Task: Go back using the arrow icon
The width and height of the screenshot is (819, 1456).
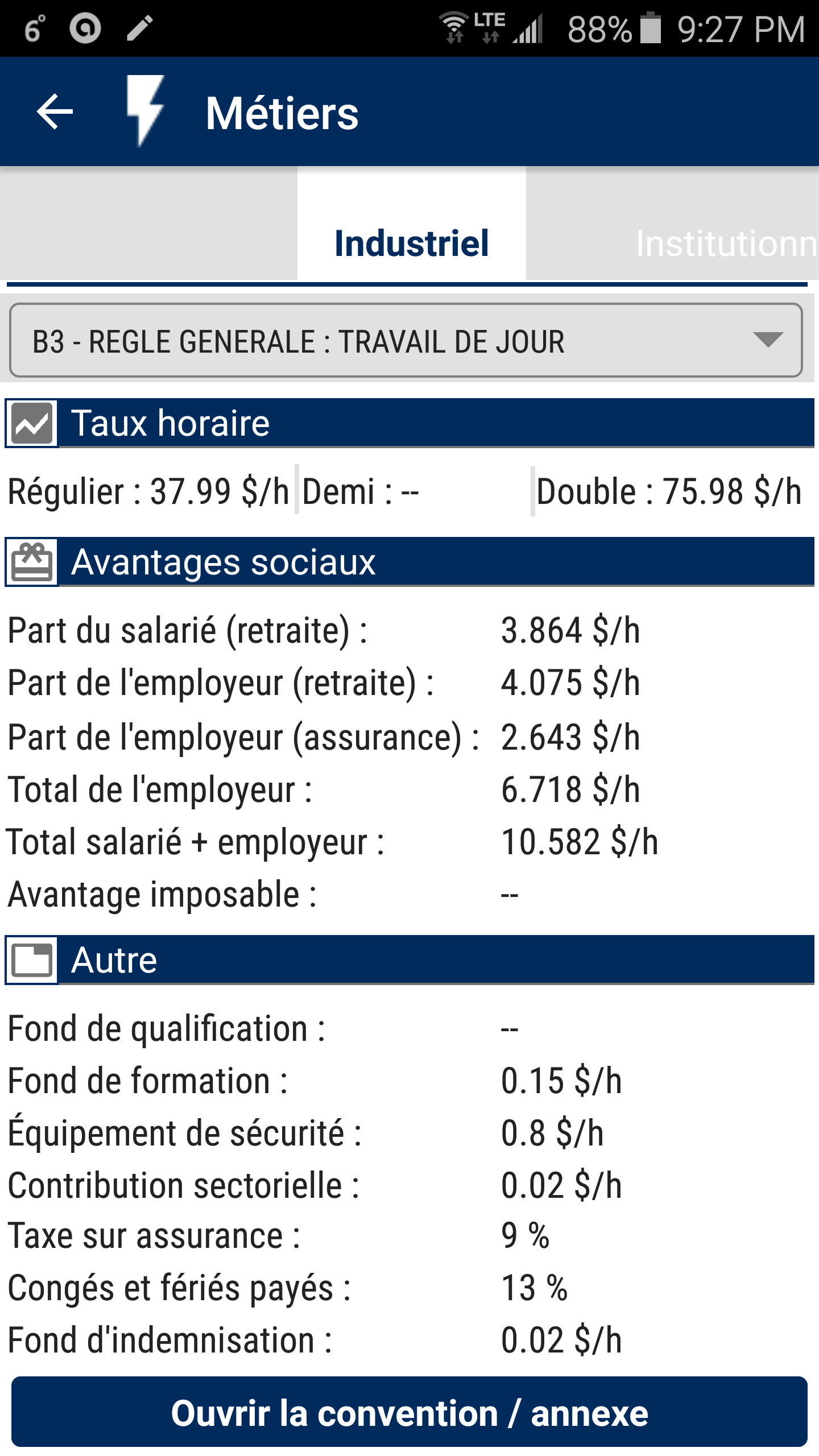Action: (x=55, y=112)
